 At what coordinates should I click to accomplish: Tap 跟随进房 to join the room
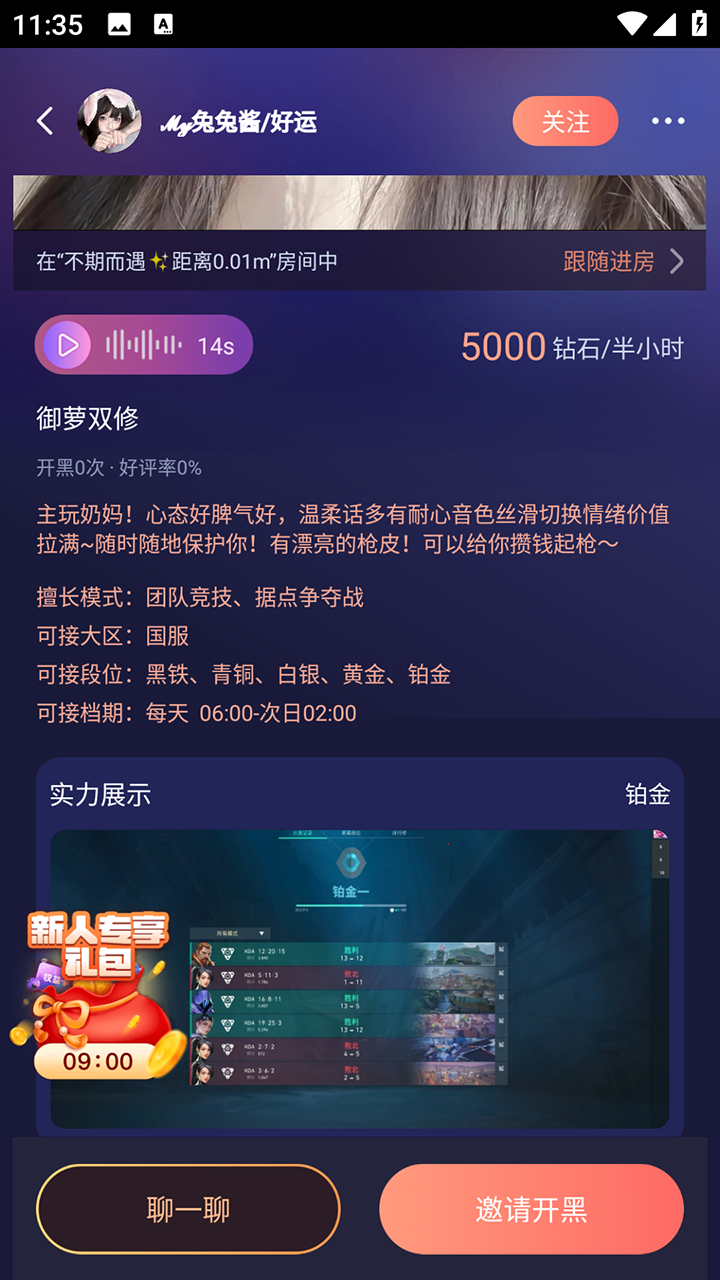pyautogui.click(x=623, y=261)
